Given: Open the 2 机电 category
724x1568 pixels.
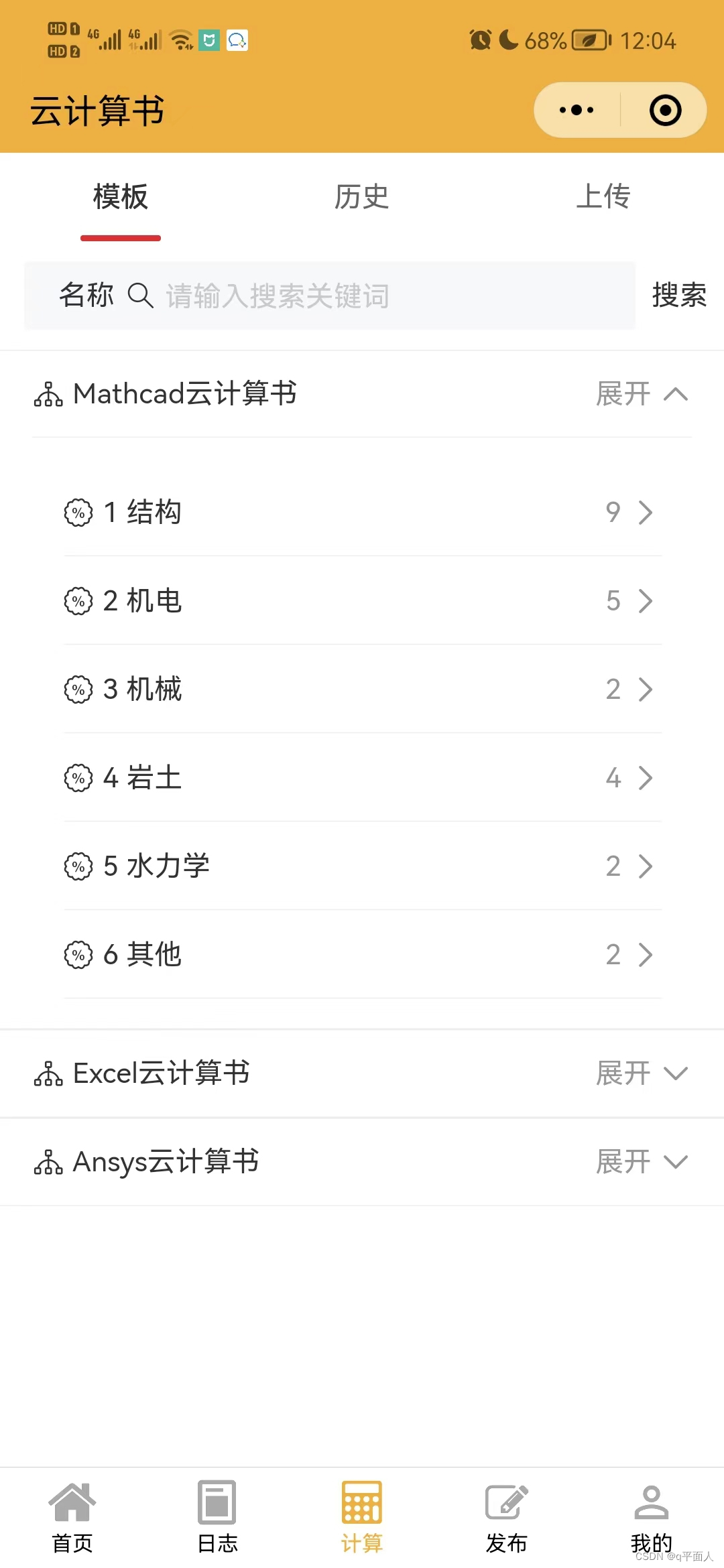Looking at the screenshot, I should (x=362, y=601).
